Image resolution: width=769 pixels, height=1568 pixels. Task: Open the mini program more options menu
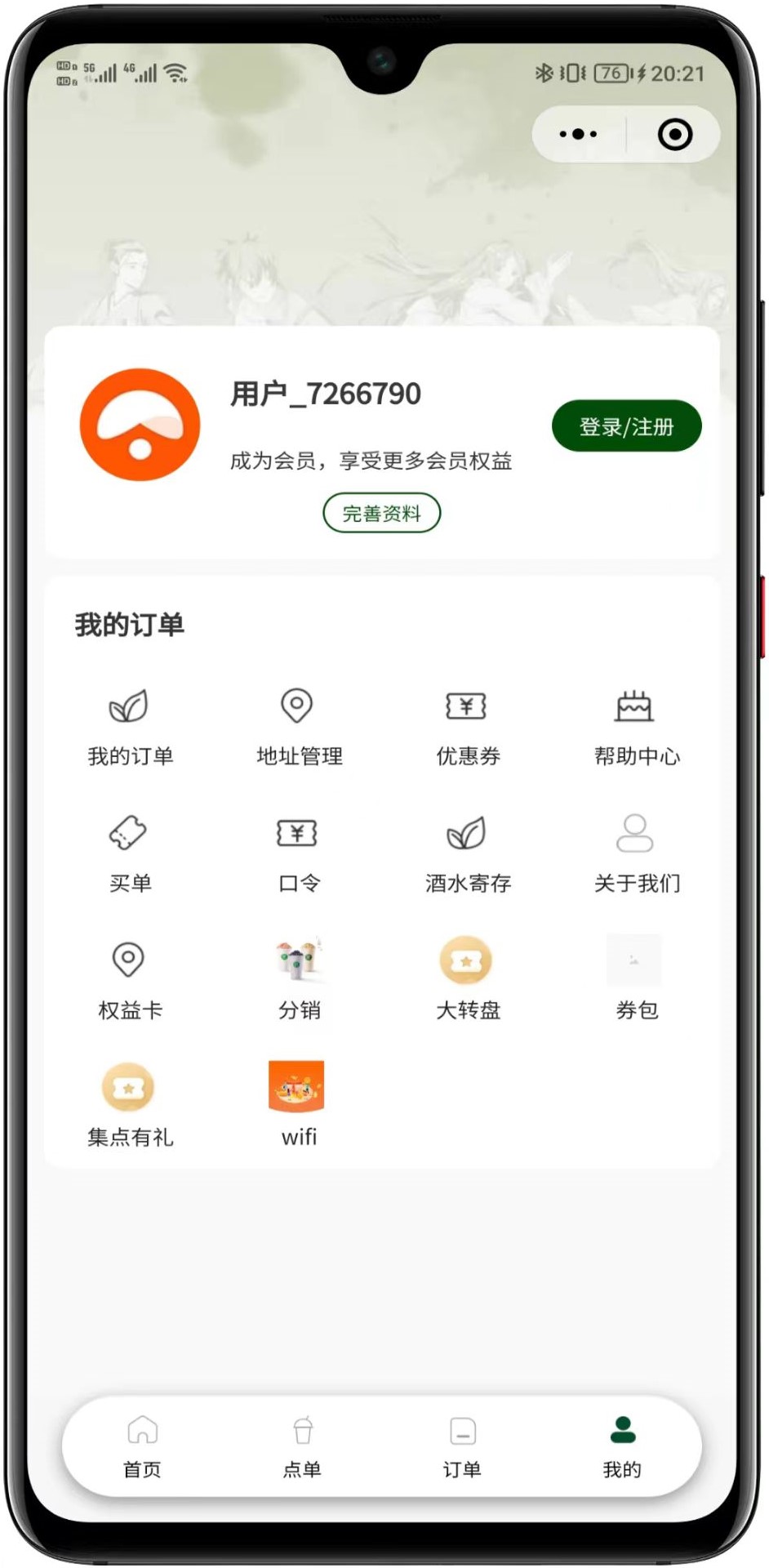click(578, 134)
